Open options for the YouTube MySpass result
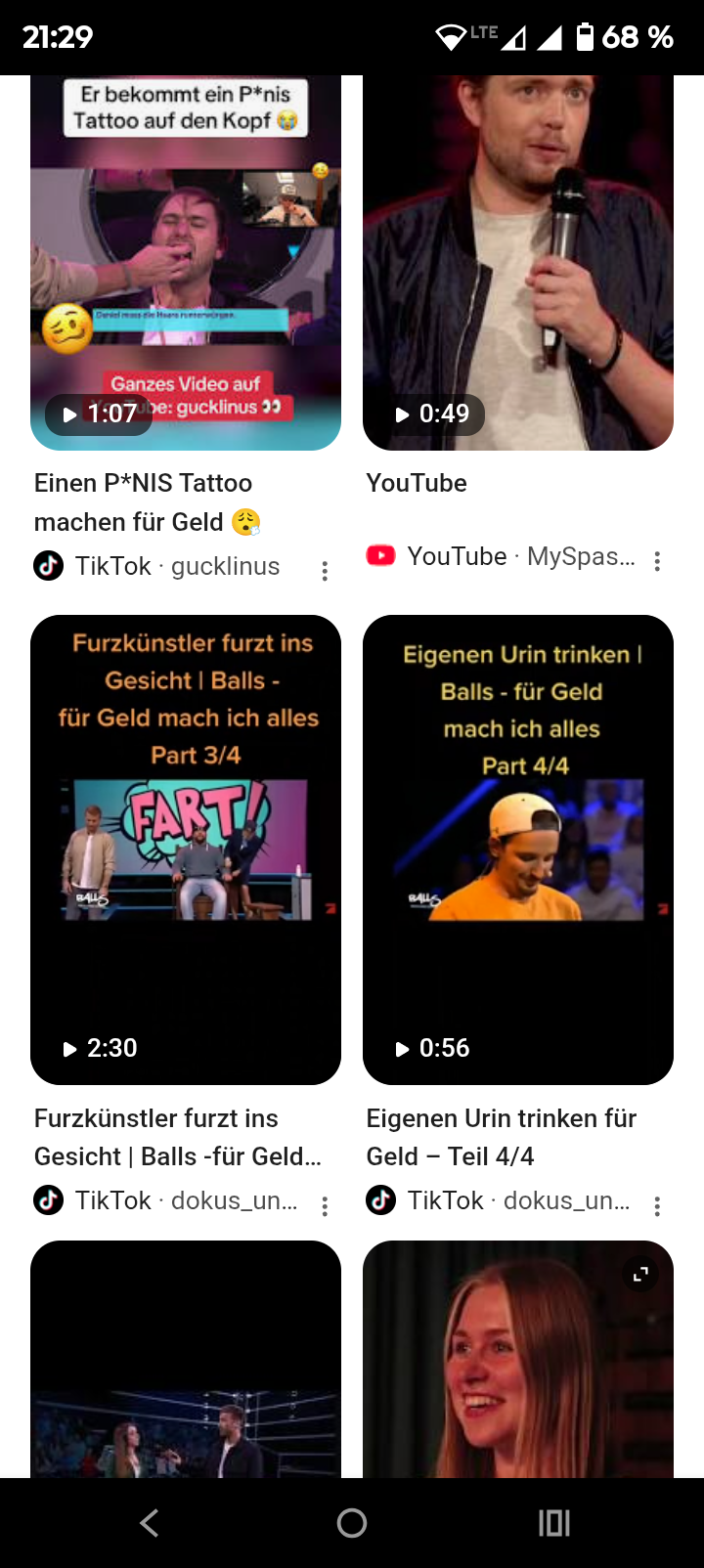The image size is (704, 1568). tap(657, 561)
